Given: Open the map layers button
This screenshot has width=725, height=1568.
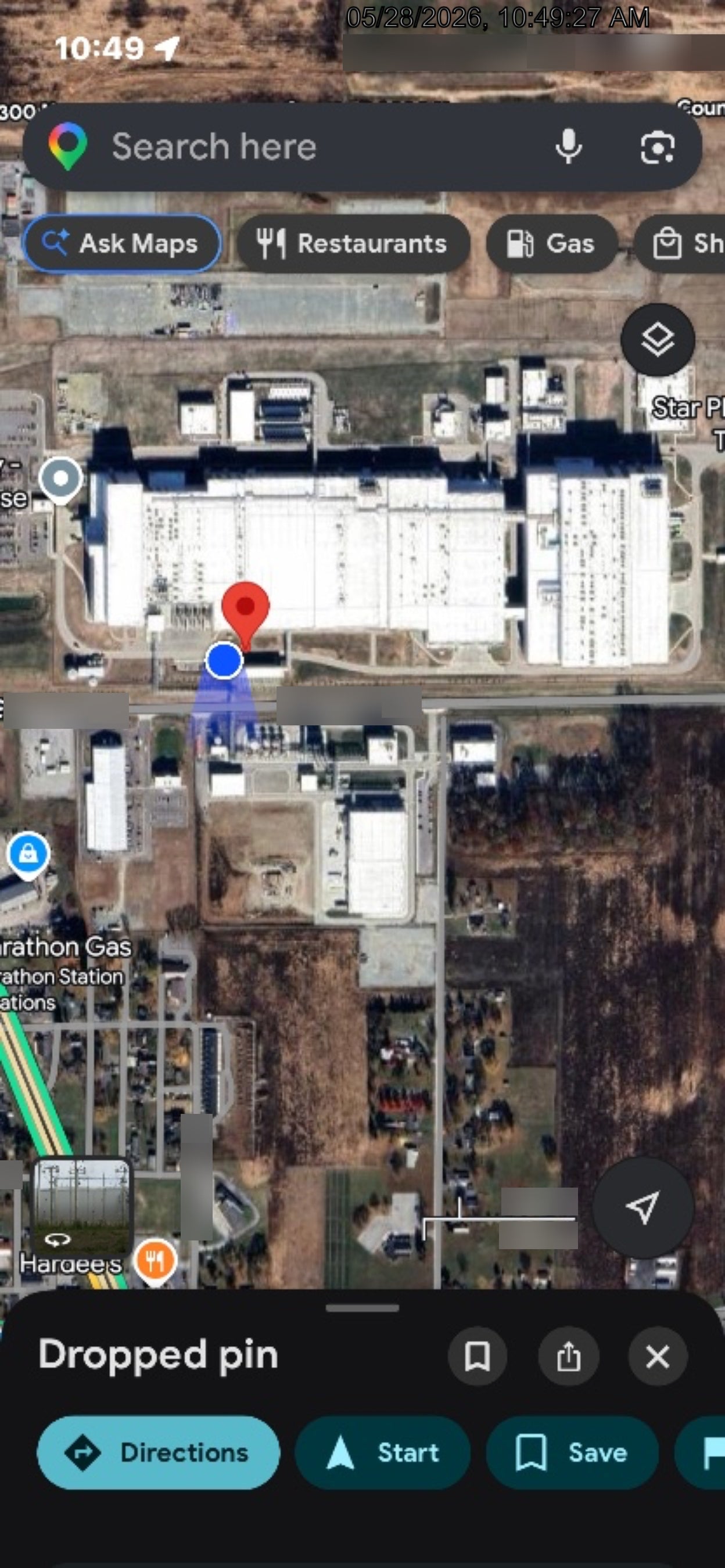Looking at the screenshot, I should 658,340.
